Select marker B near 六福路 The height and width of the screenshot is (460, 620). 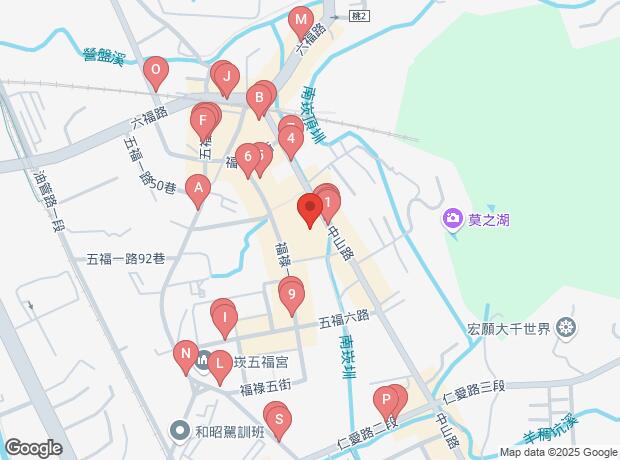tap(259, 98)
